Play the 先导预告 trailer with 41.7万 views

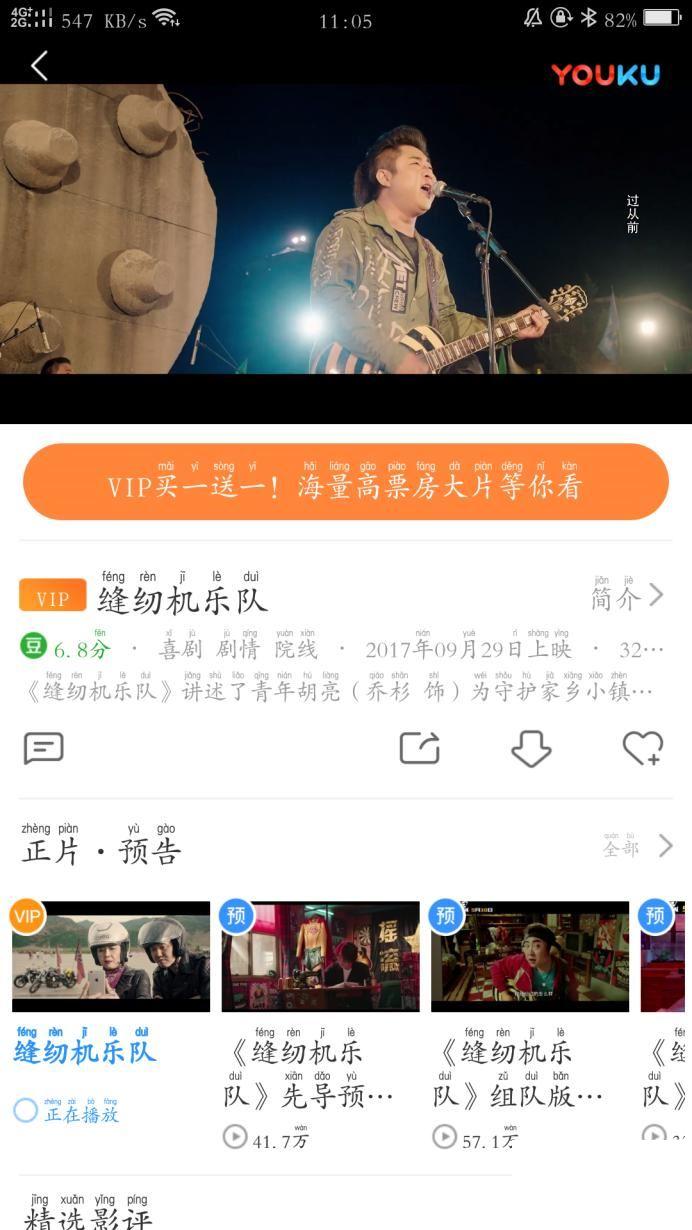[320, 957]
